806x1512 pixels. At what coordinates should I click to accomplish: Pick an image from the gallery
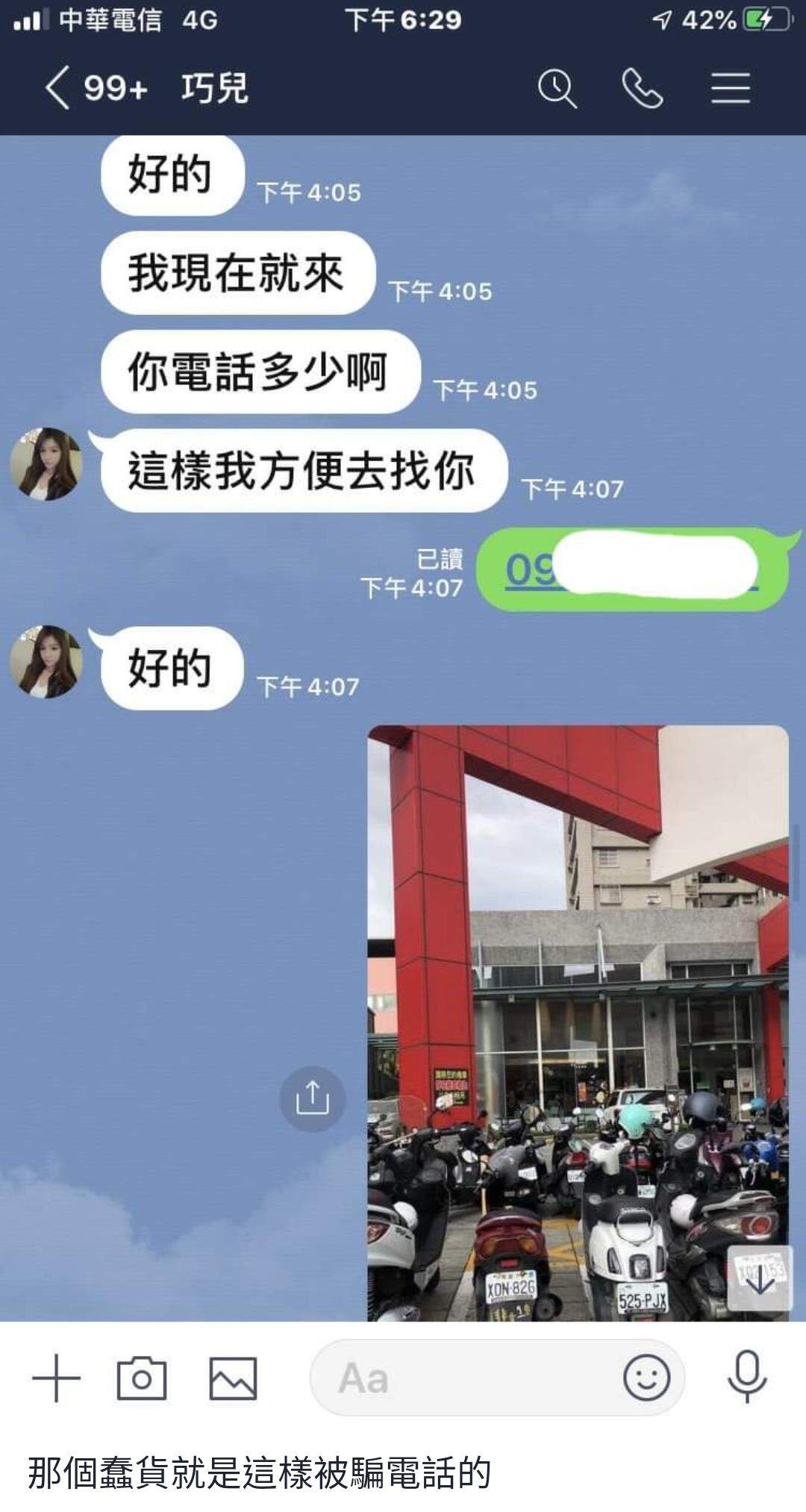pyautogui.click(x=233, y=1378)
